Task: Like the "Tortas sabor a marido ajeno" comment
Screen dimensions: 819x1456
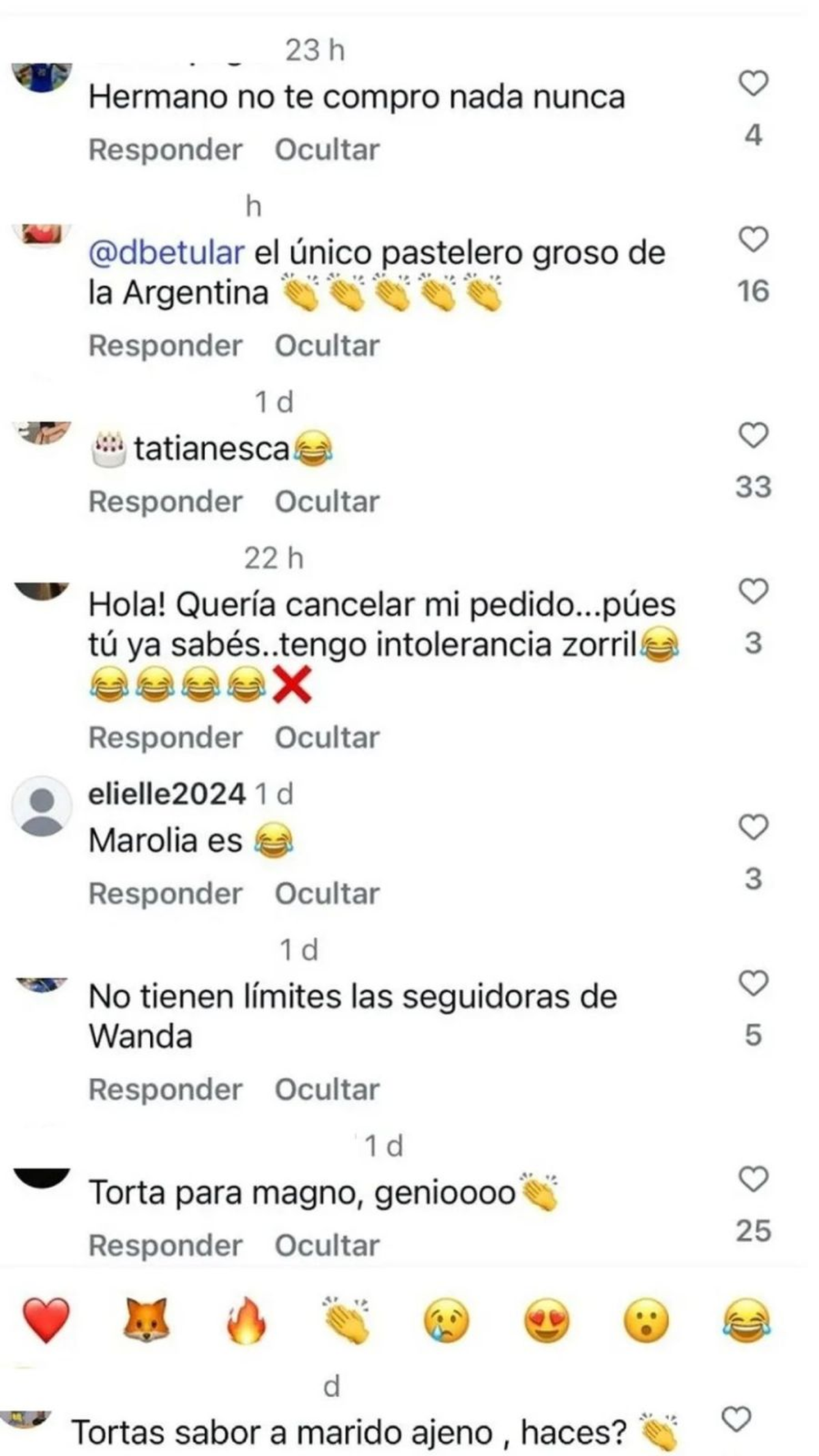Action: [736, 1420]
